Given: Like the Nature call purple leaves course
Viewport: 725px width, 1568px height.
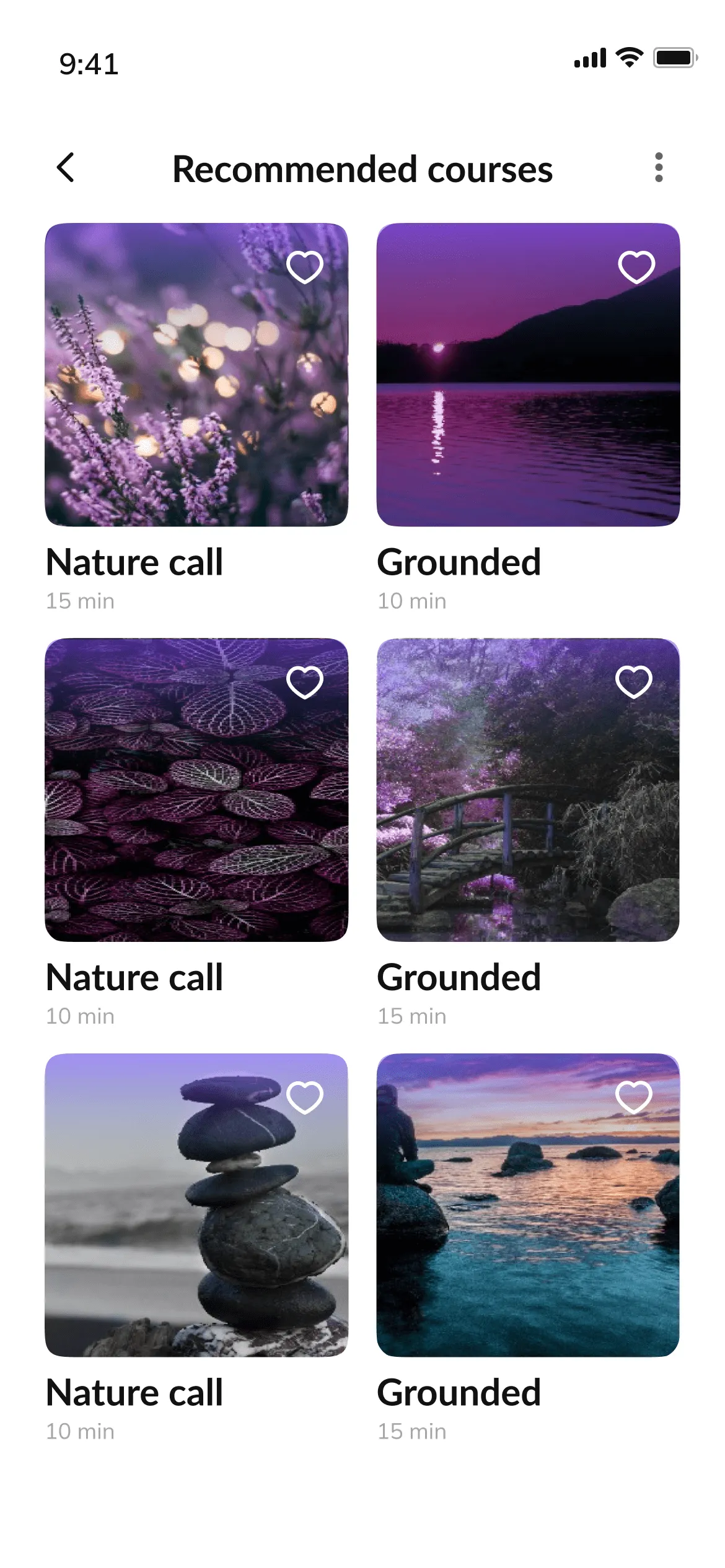Looking at the screenshot, I should coord(305,682).
